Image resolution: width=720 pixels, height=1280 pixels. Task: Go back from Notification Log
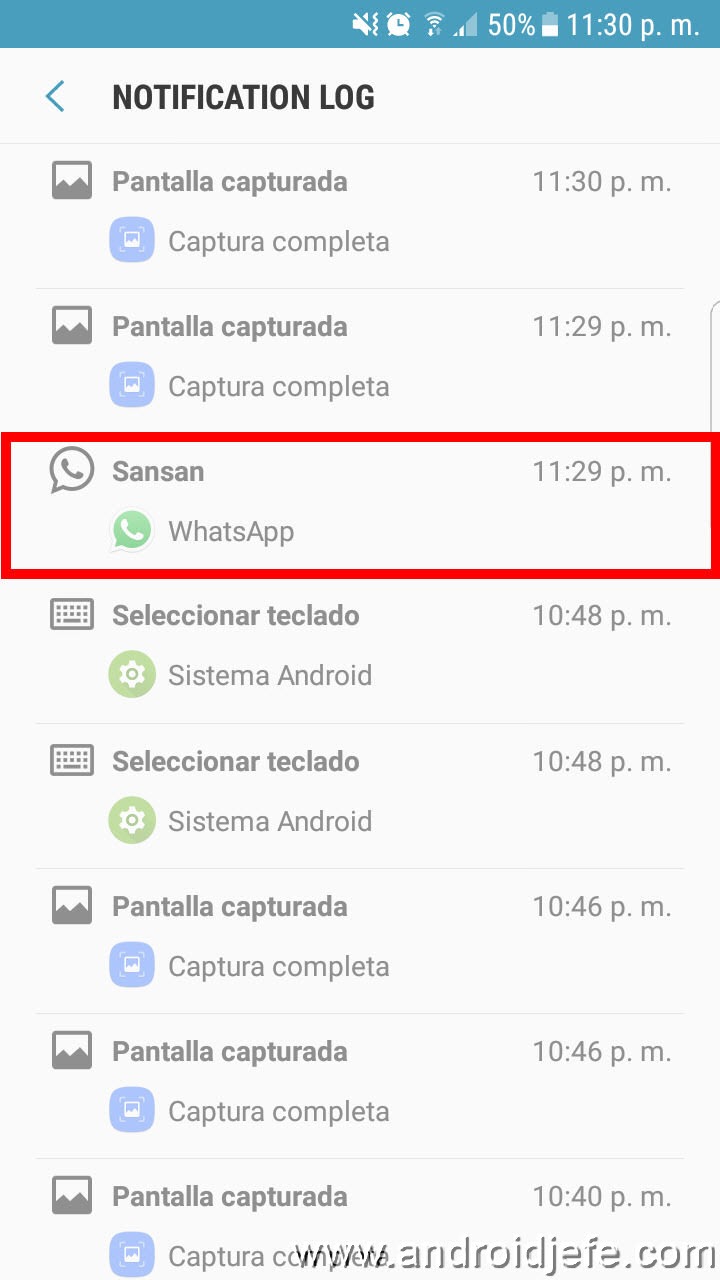coord(55,97)
